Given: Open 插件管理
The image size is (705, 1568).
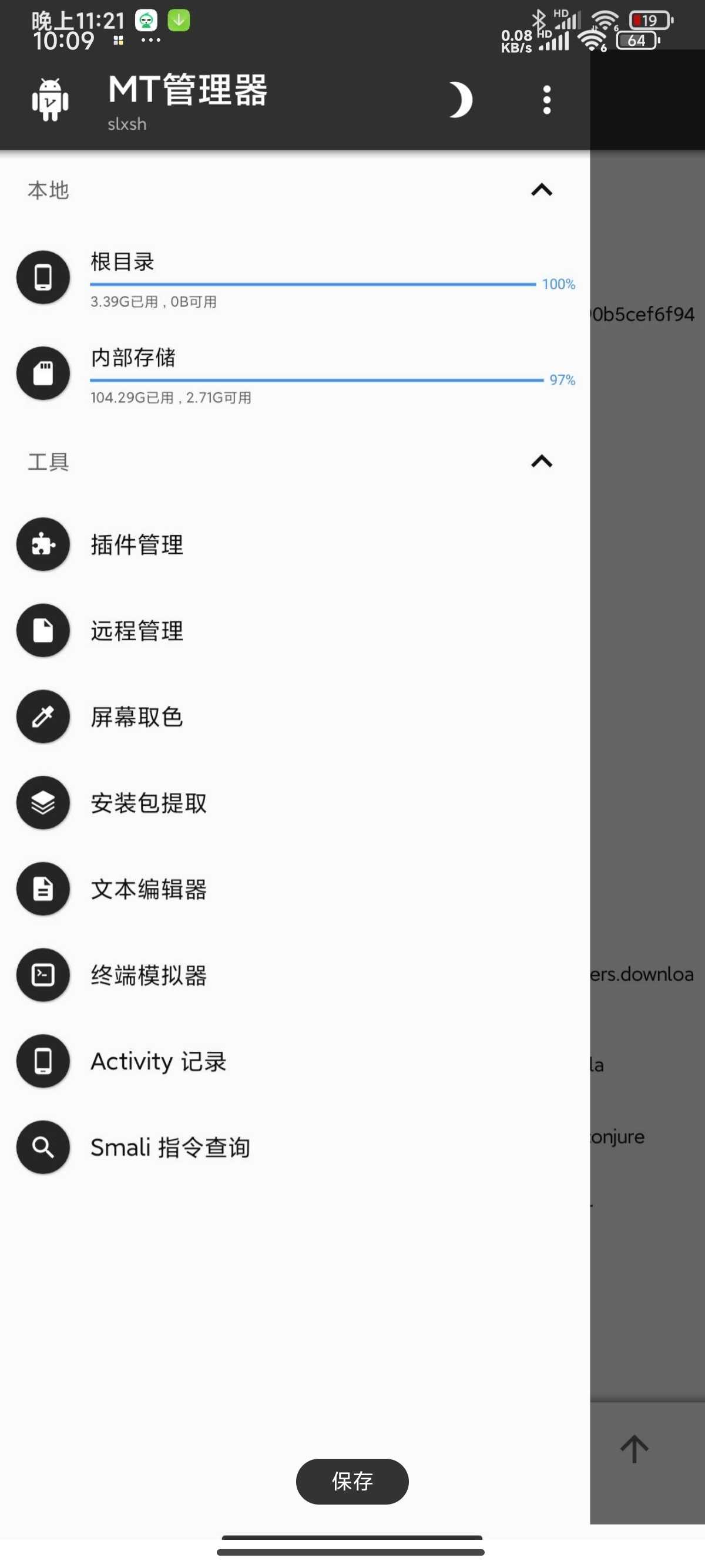Looking at the screenshot, I should 295,544.
